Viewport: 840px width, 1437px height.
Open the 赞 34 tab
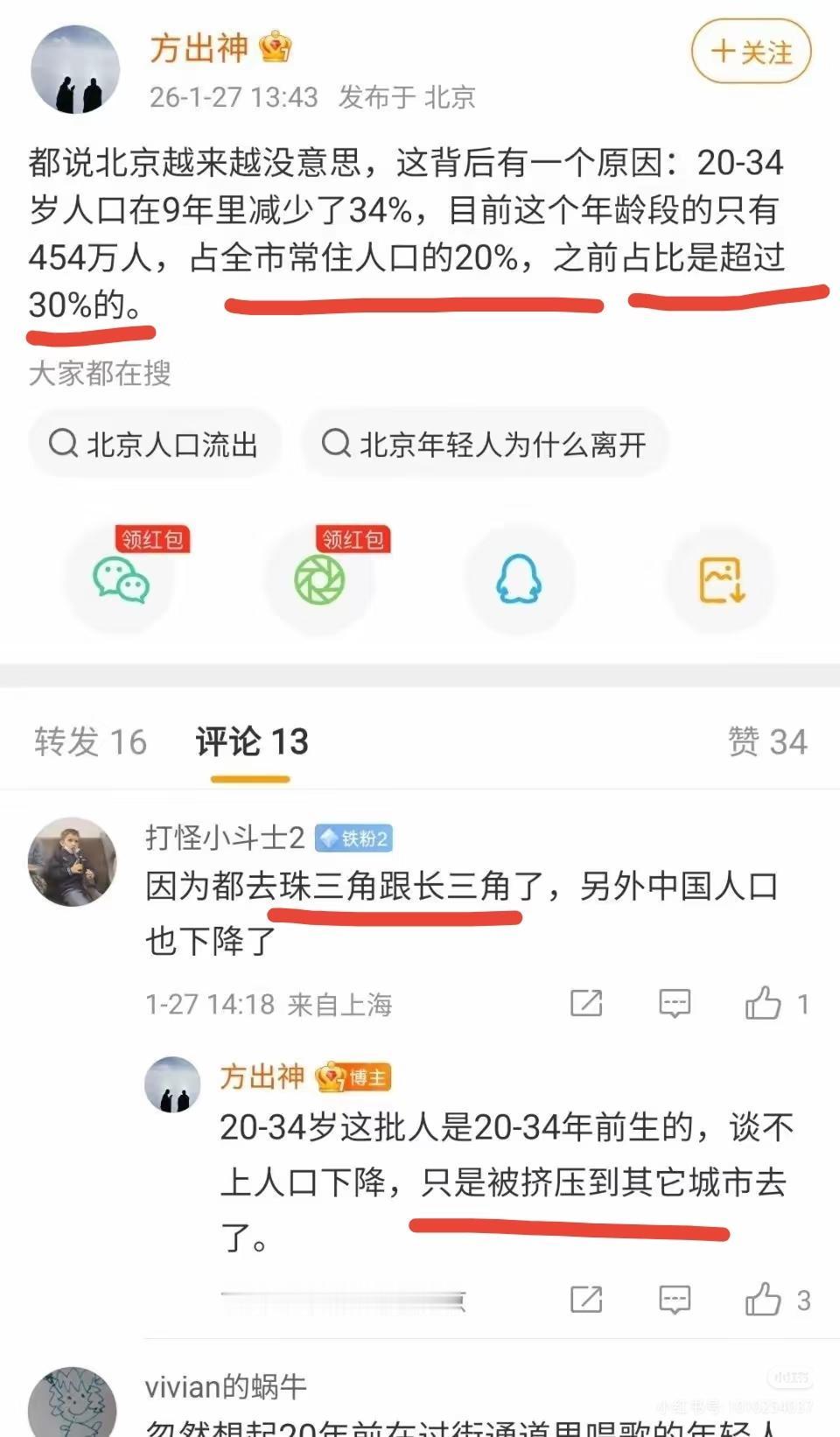point(768,742)
